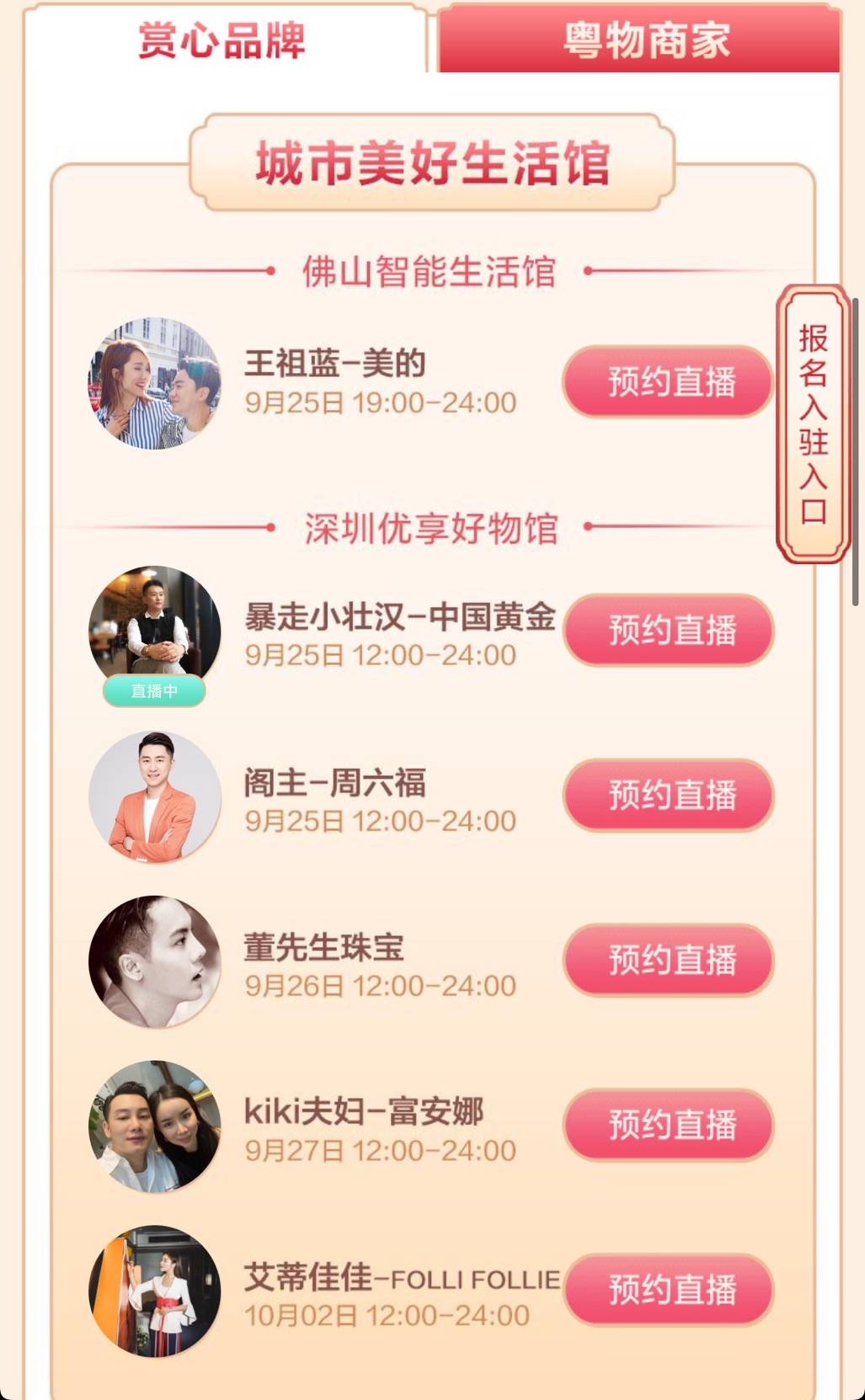Switch to the 粤物商家 tab
The image size is (865, 1400).
pyautogui.click(x=645, y=40)
